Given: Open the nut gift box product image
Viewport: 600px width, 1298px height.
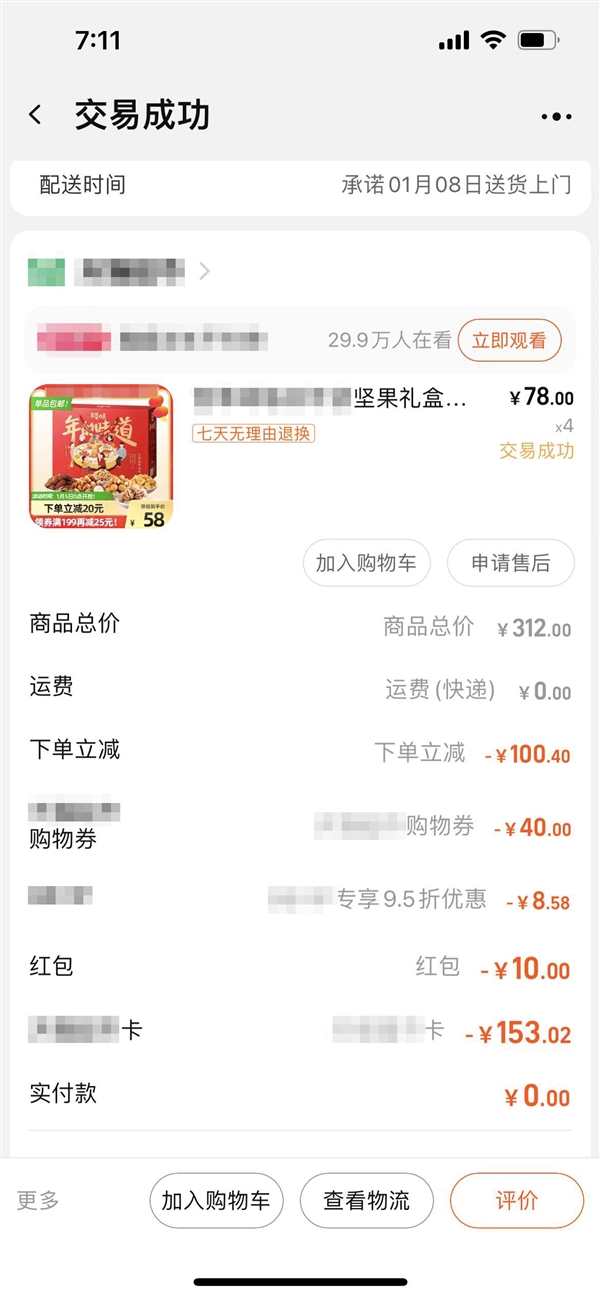Looking at the screenshot, I should pyautogui.click(x=101, y=457).
